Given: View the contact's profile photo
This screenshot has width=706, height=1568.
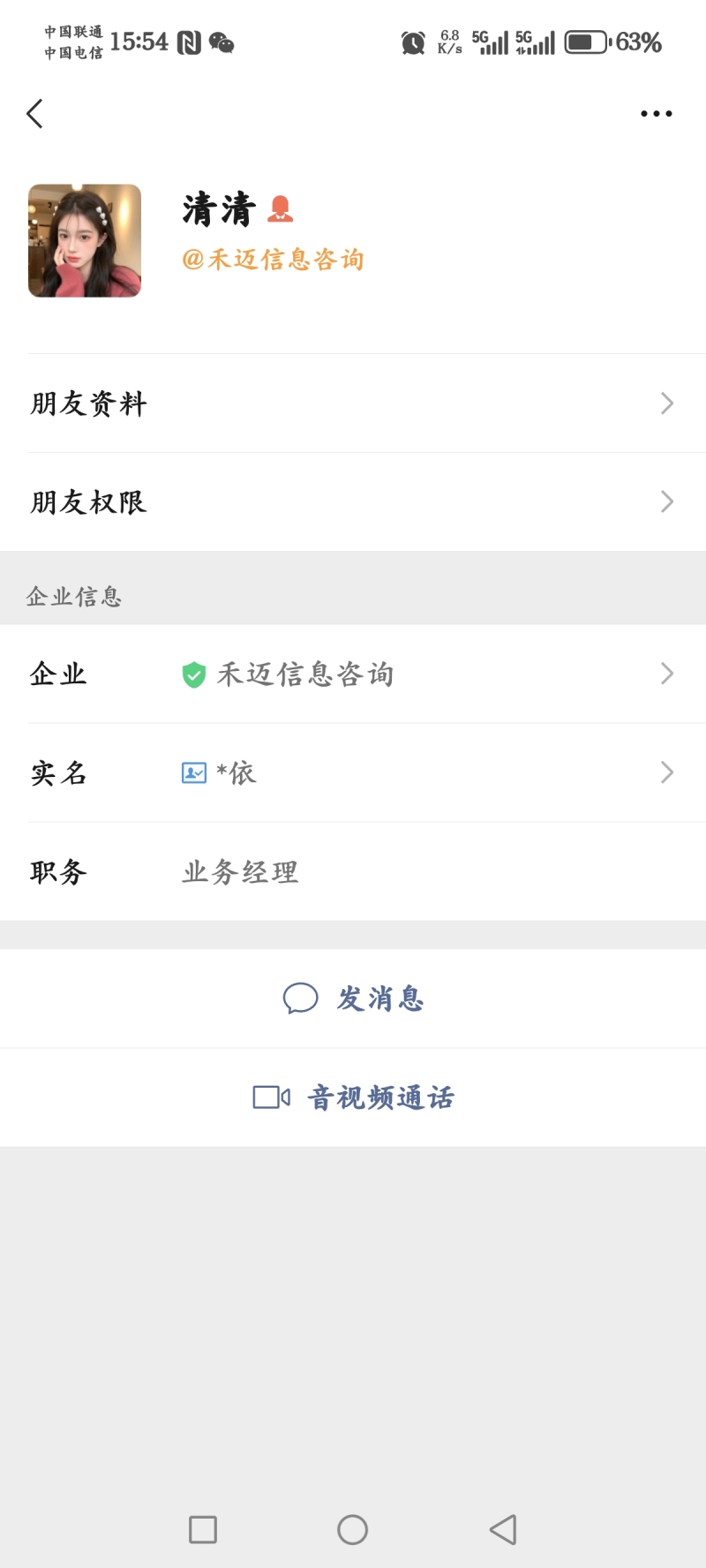Looking at the screenshot, I should (85, 240).
